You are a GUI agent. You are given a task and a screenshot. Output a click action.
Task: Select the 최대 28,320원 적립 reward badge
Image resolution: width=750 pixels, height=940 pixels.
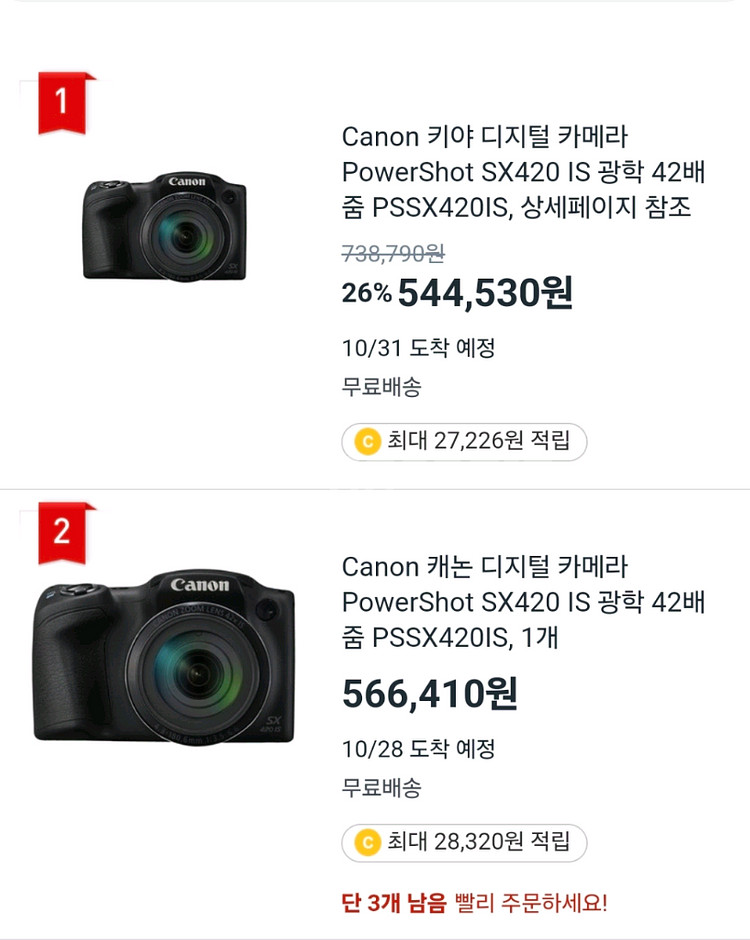[462, 843]
